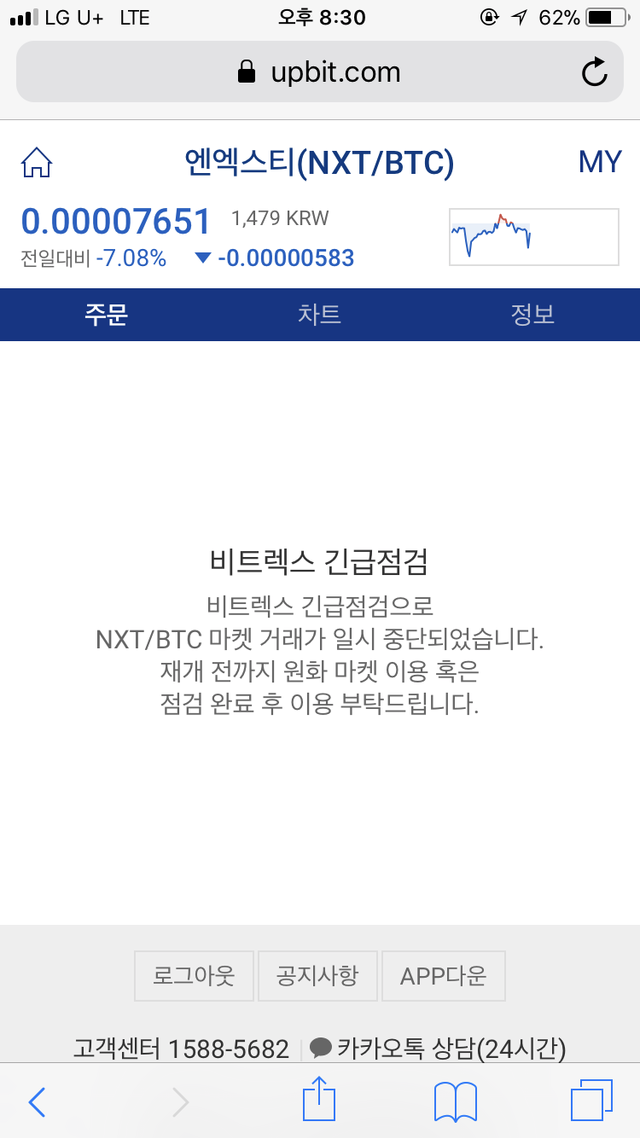Open 공지사항 notices
The height and width of the screenshot is (1138, 640).
click(317, 975)
